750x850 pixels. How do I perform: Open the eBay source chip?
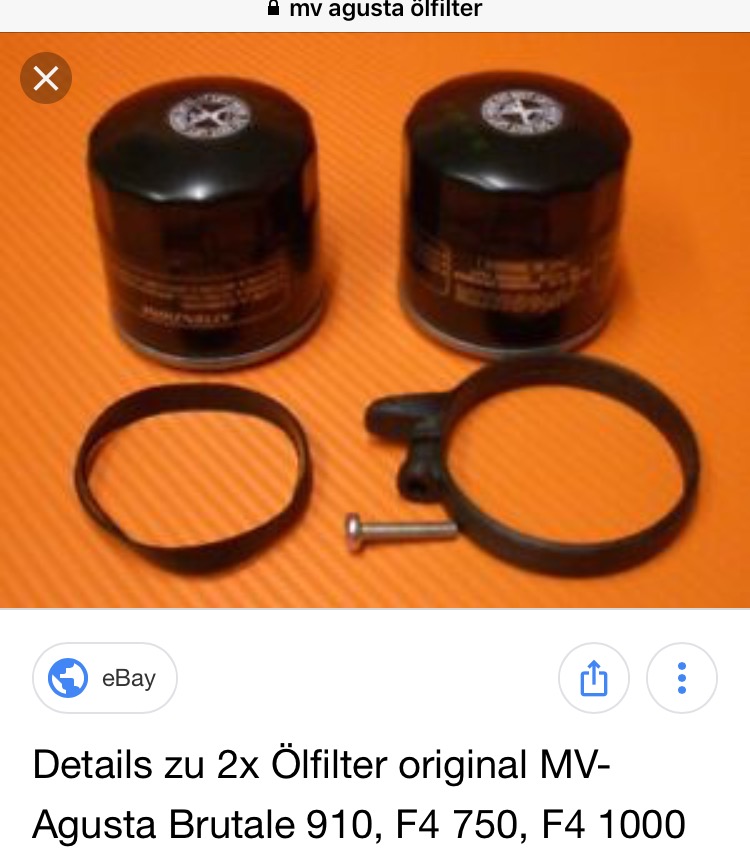tap(105, 678)
